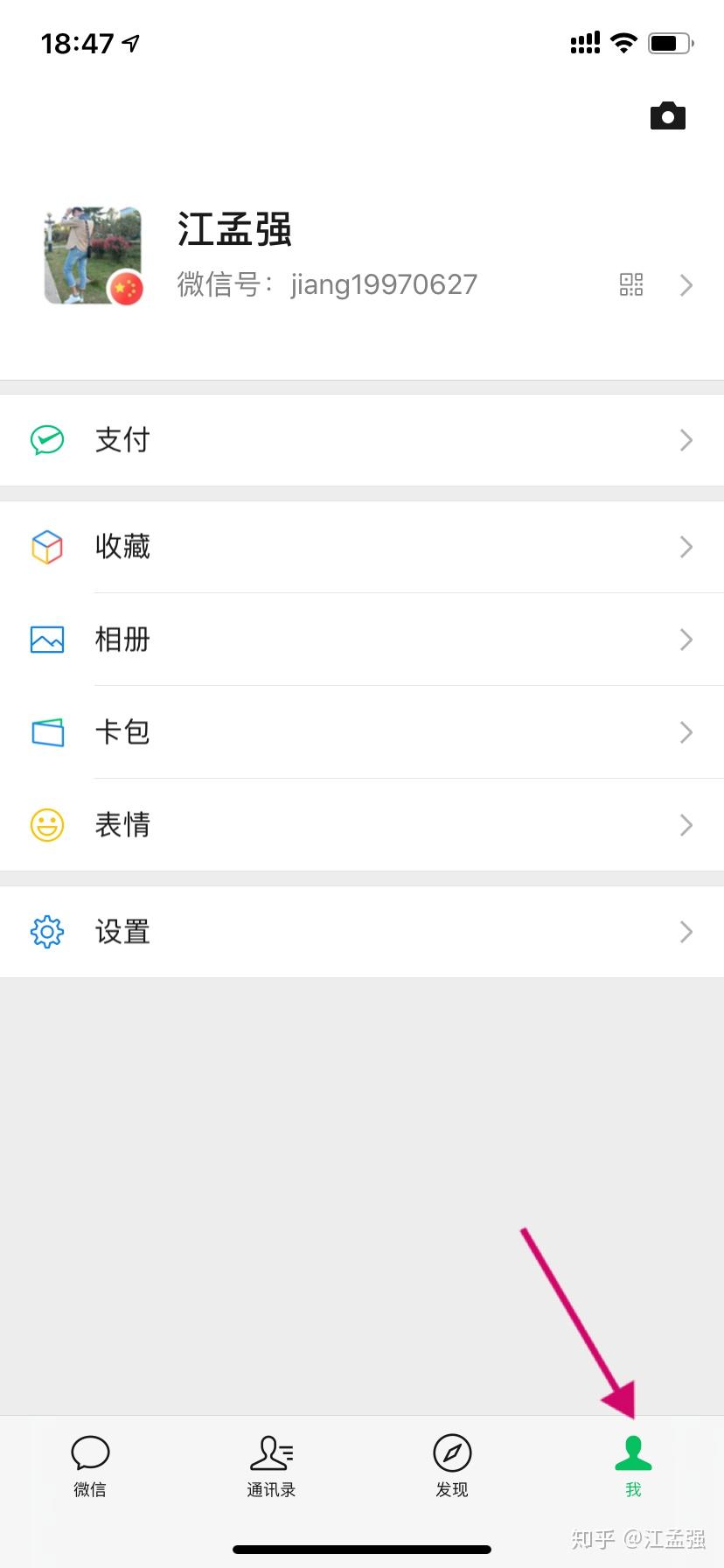Open profile avatar of 江孟强

tap(94, 256)
